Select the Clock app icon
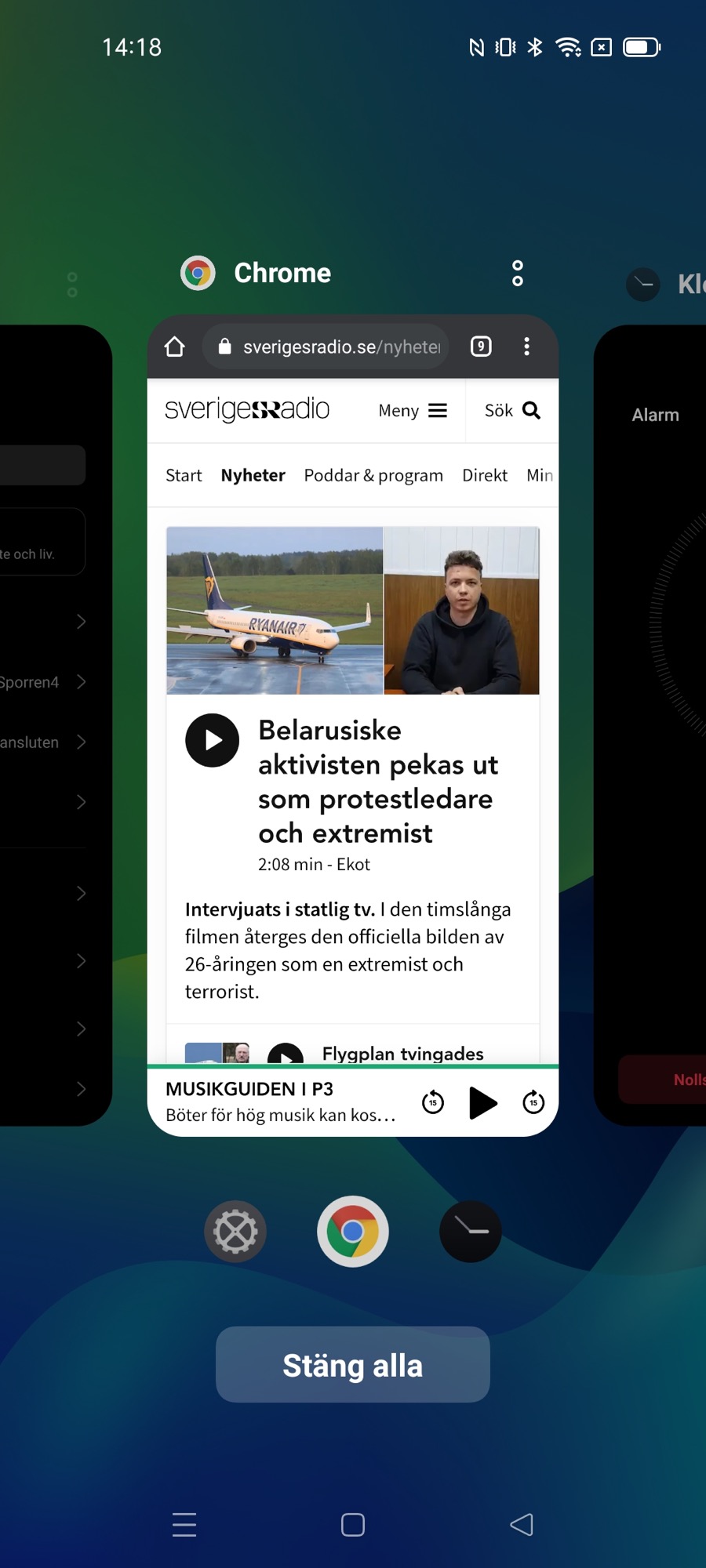 tap(470, 1231)
